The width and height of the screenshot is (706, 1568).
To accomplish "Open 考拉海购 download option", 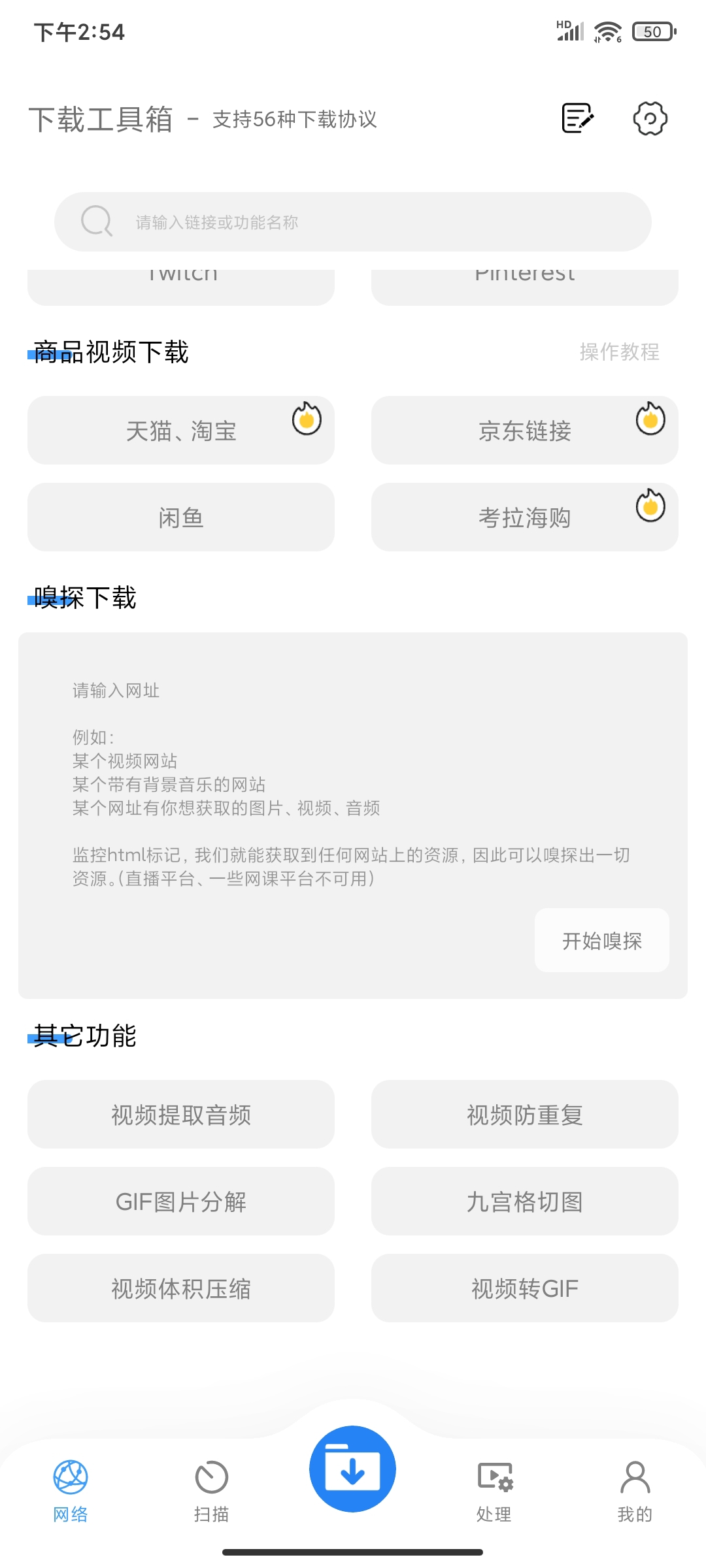I will pyautogui.click(x=525, y=517).
